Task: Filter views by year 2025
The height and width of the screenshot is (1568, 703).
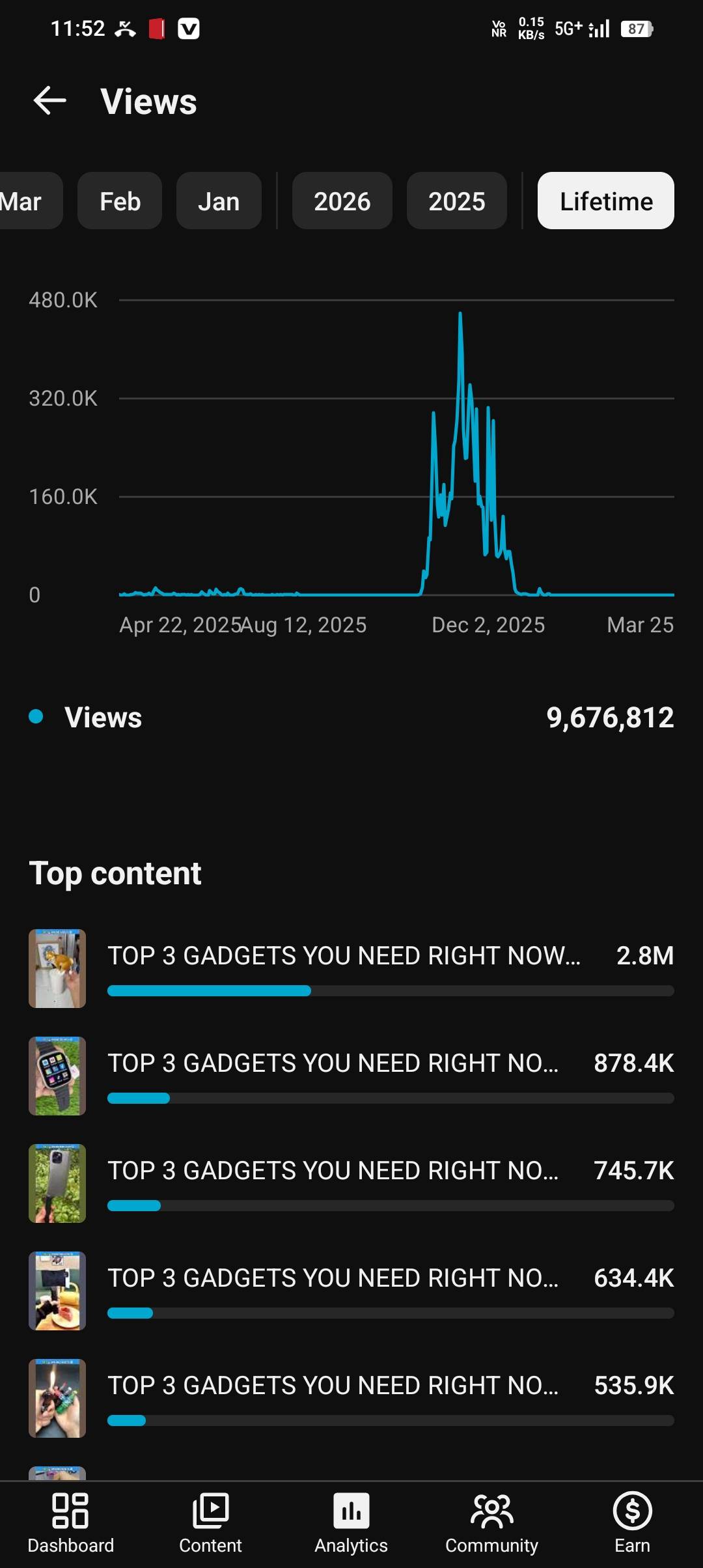Action: click(456, 201)
